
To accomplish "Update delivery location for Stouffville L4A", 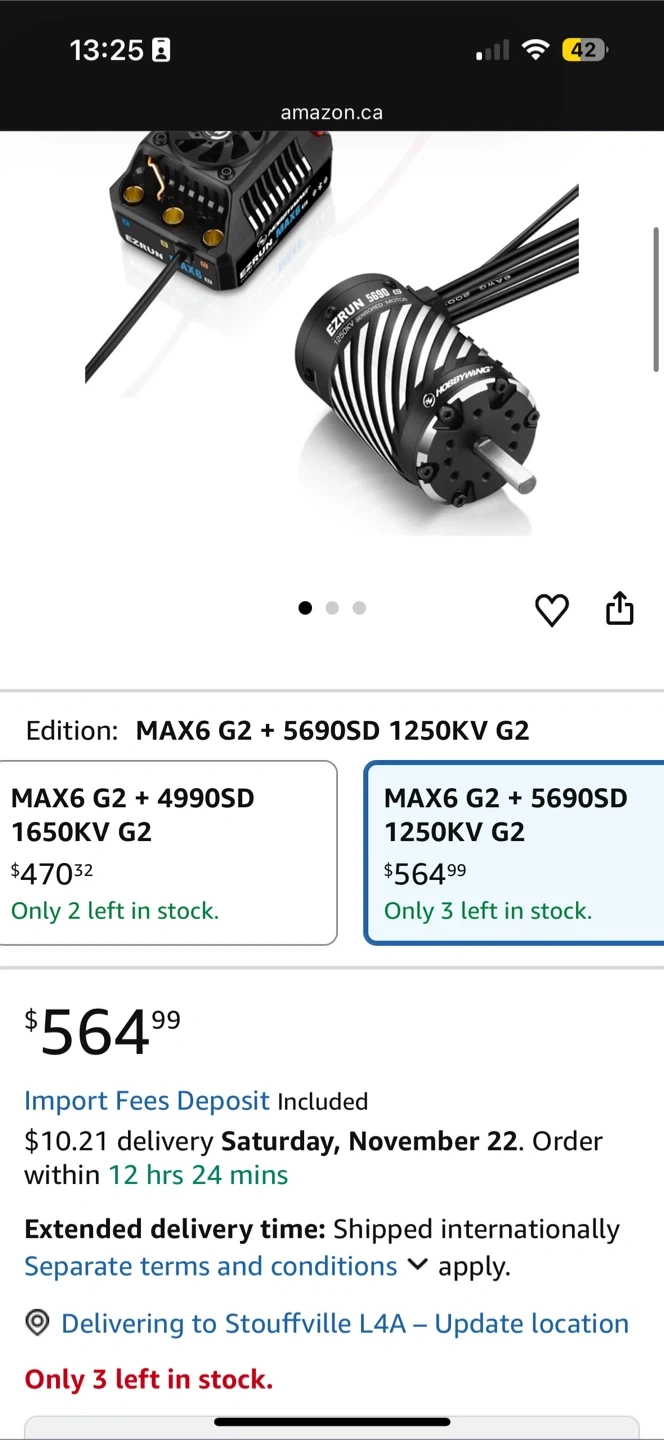I will click(345, 1323).
